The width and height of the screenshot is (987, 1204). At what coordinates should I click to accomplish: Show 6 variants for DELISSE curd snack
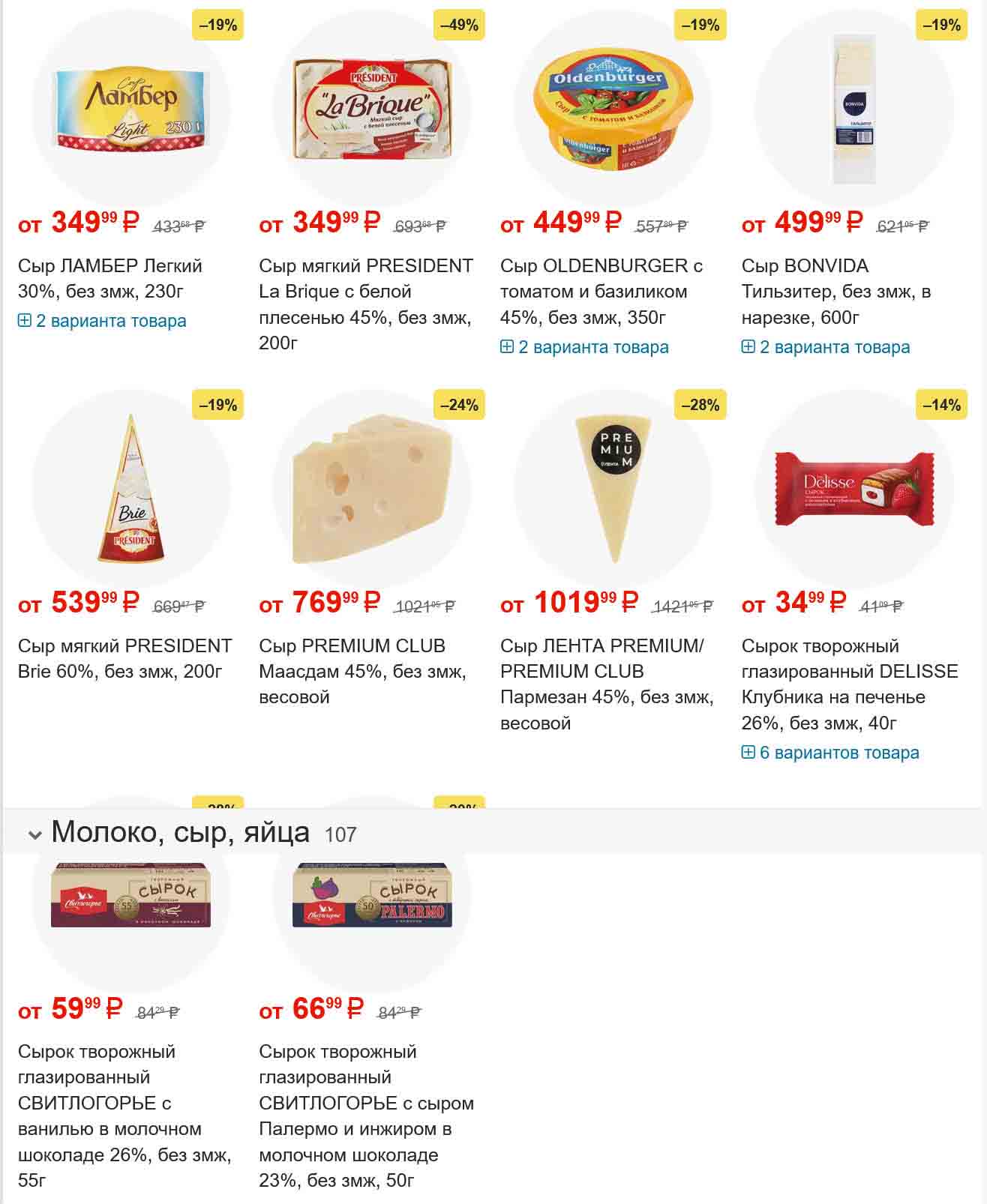pyautogui.click(x=831, y=753)
